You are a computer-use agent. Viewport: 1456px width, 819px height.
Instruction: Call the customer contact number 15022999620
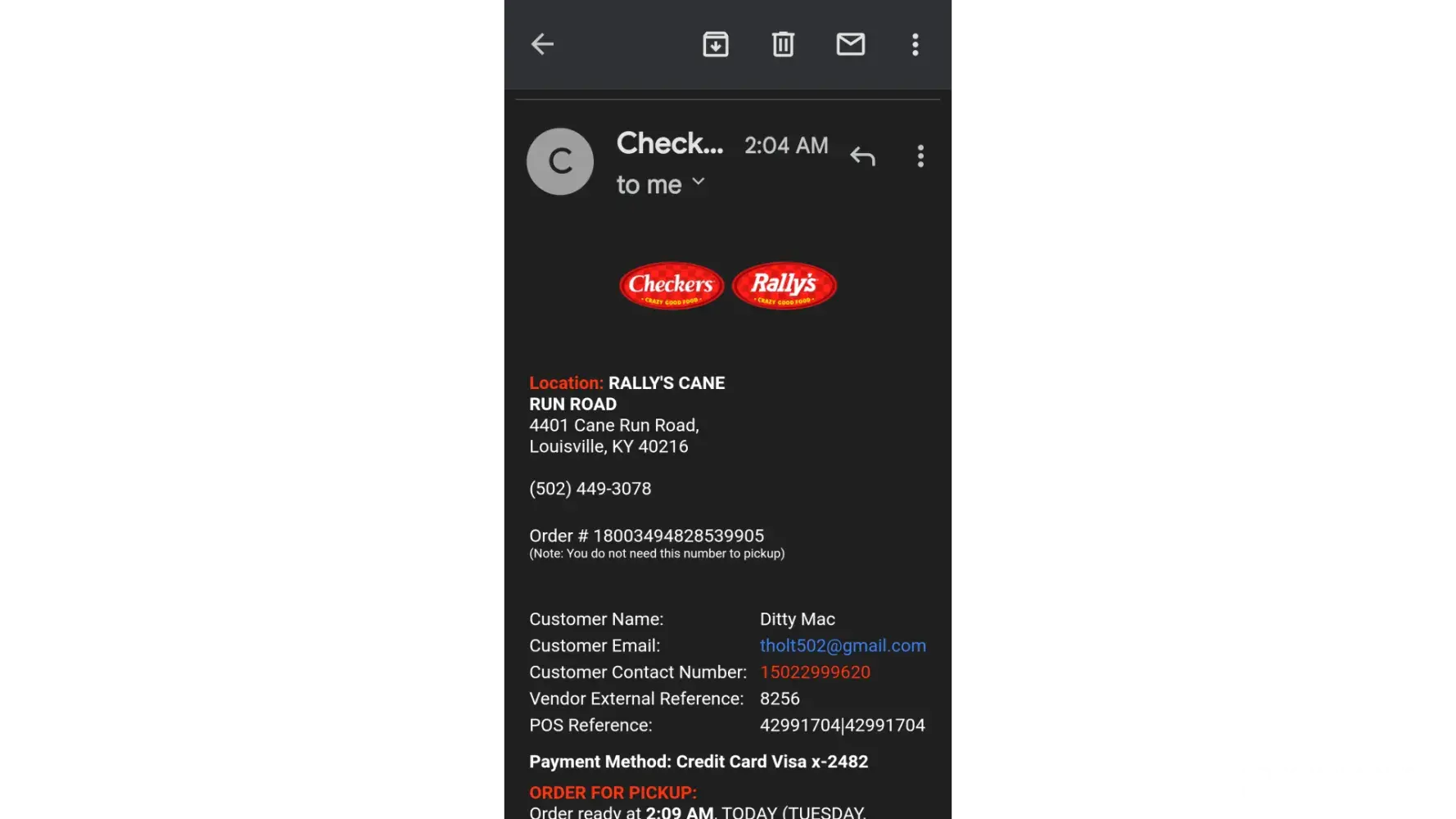click(815, 672)
